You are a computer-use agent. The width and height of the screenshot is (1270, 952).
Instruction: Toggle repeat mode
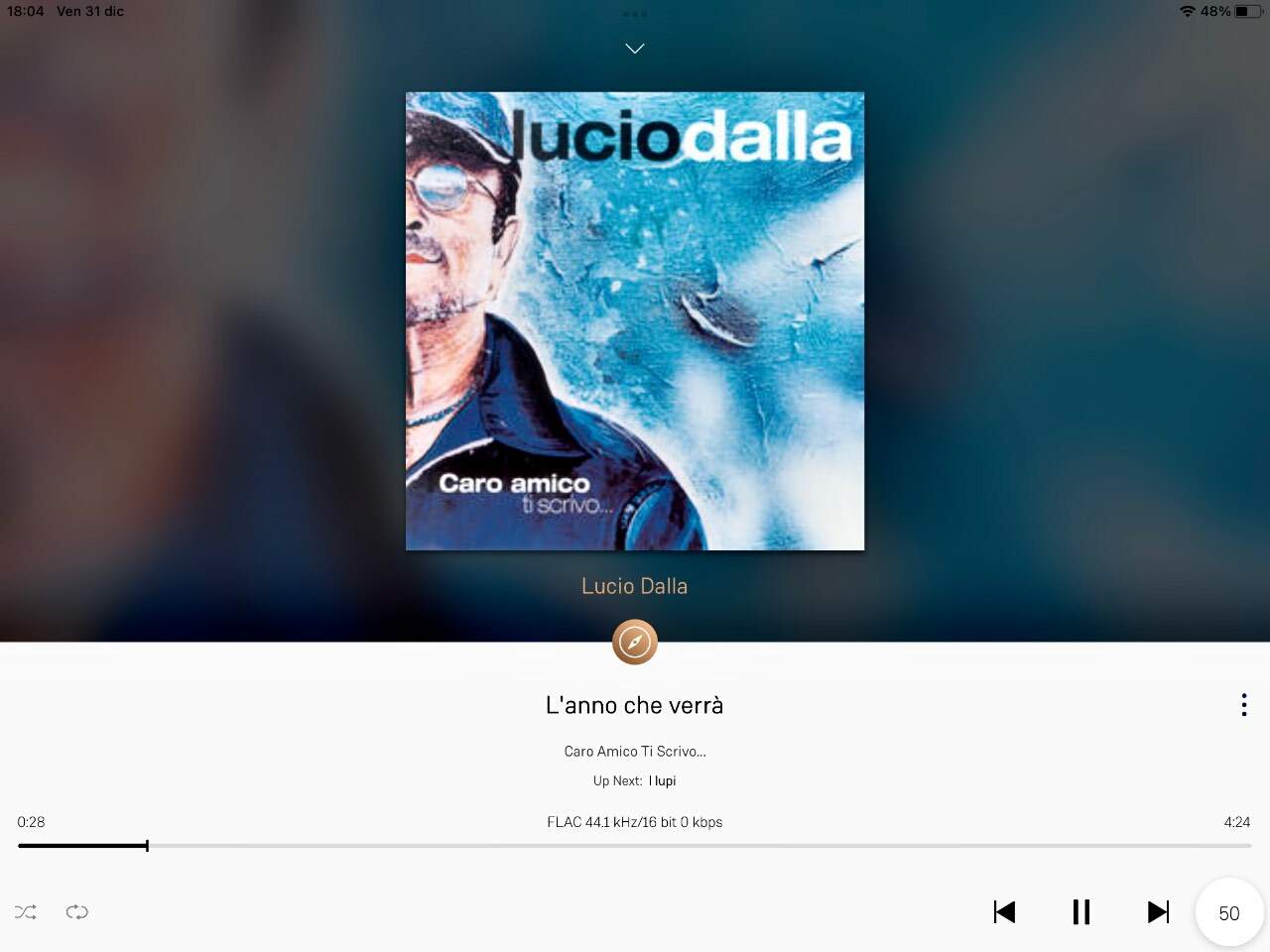click(x=77, y=912)
